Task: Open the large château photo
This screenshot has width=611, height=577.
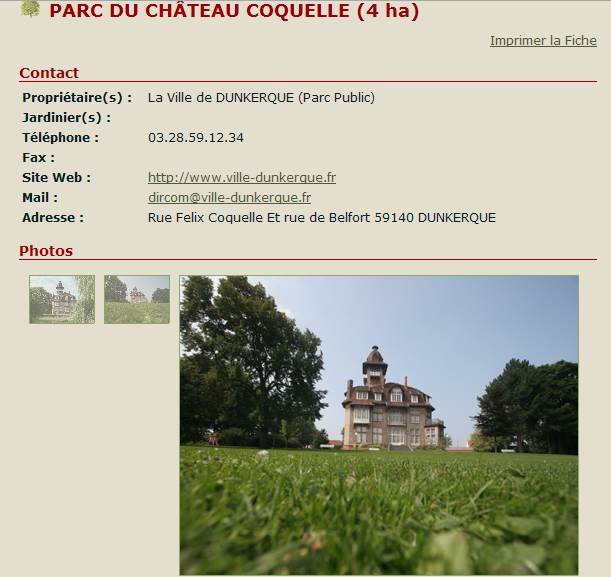Action: pyautogui.click(x=379, y=425)
